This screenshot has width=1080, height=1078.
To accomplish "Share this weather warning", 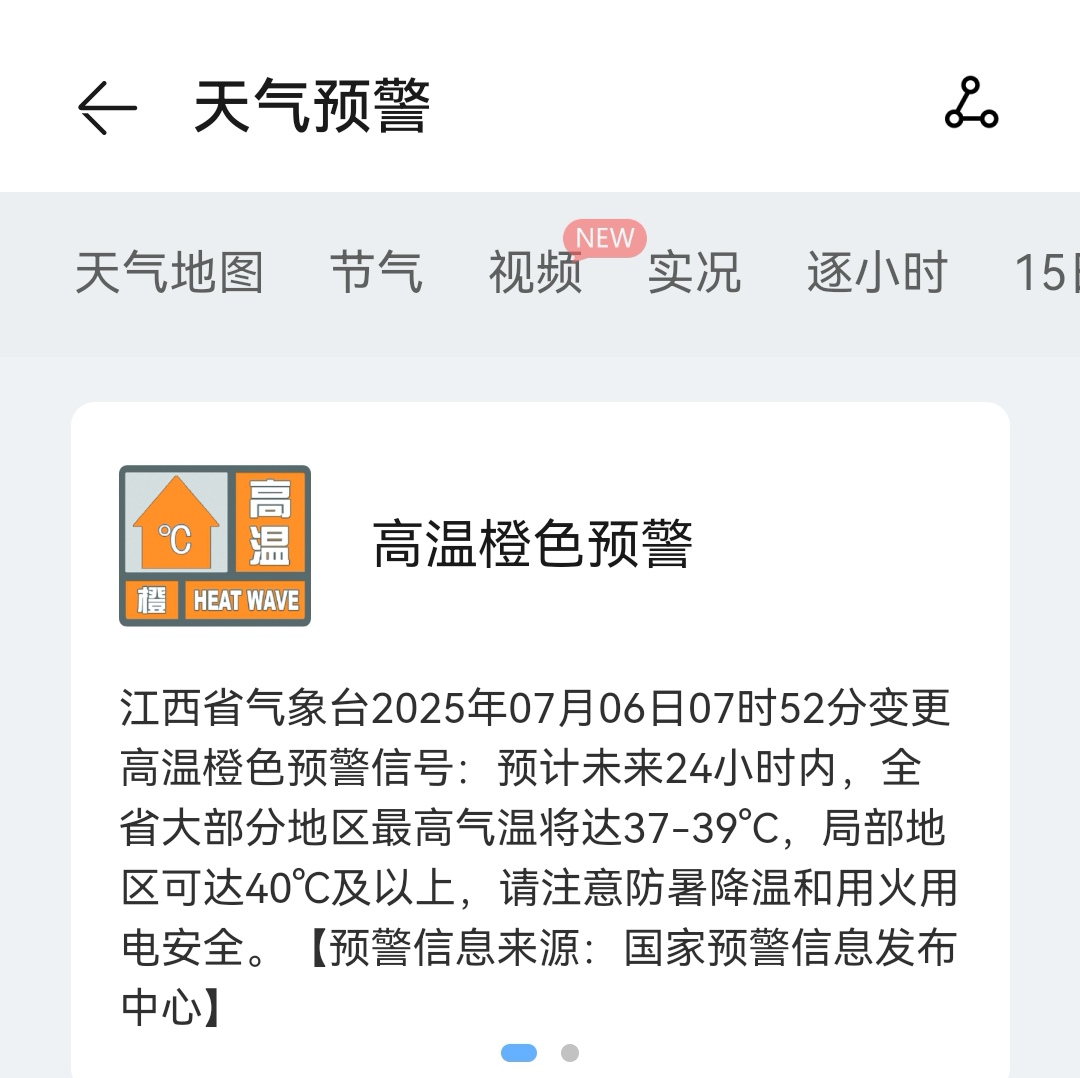I will [971, 103].
